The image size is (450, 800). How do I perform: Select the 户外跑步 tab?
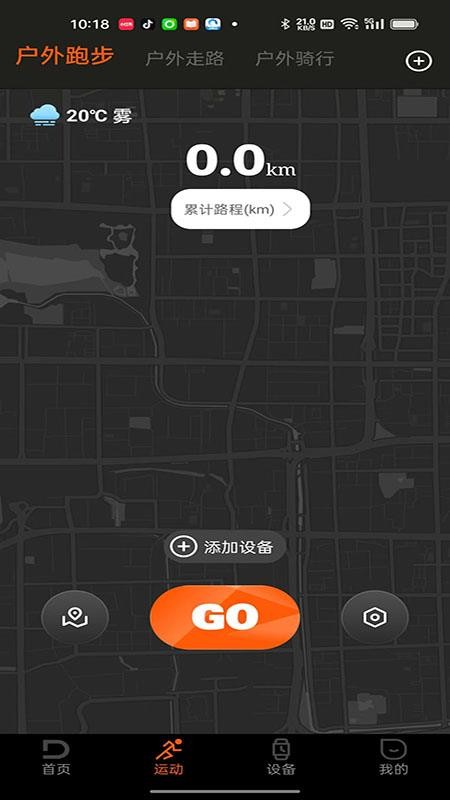[x=65, y=56]
